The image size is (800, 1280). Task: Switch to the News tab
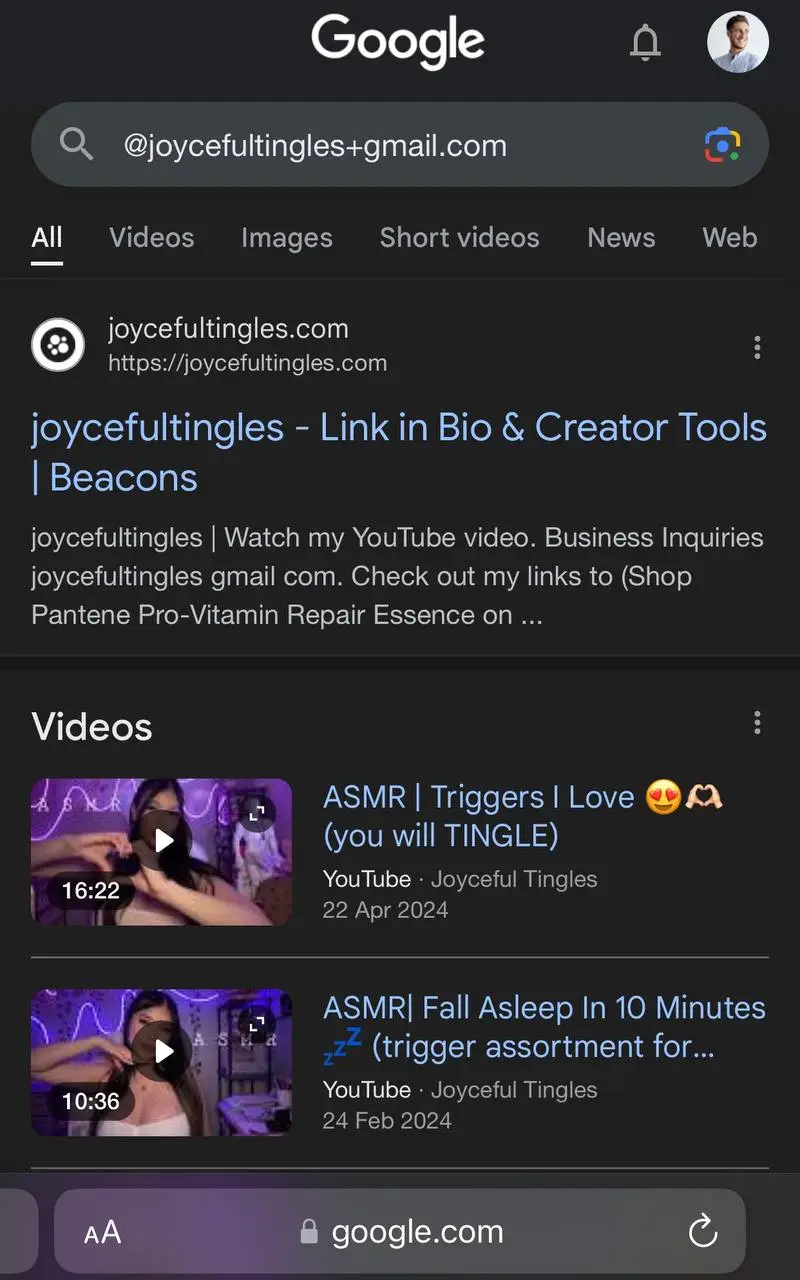click(621, 238)
